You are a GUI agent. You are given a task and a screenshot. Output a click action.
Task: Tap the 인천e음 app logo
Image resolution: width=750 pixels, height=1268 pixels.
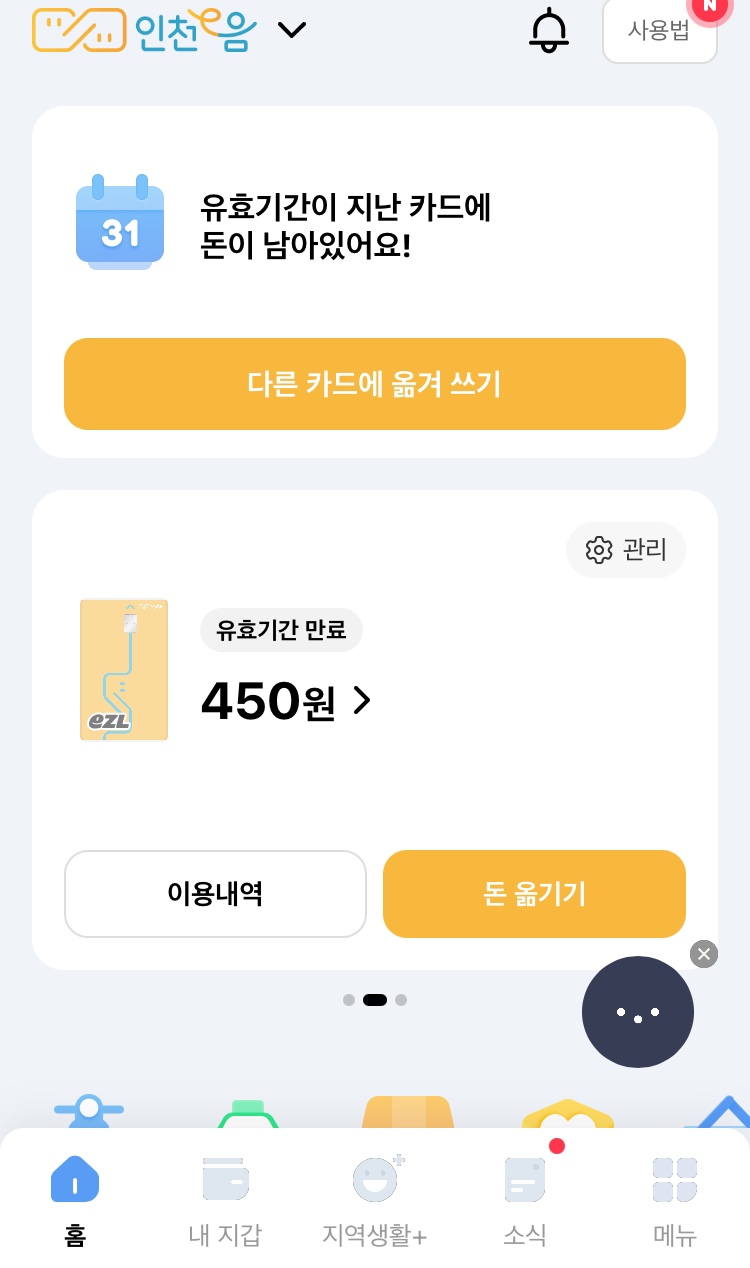coord(144,30)
